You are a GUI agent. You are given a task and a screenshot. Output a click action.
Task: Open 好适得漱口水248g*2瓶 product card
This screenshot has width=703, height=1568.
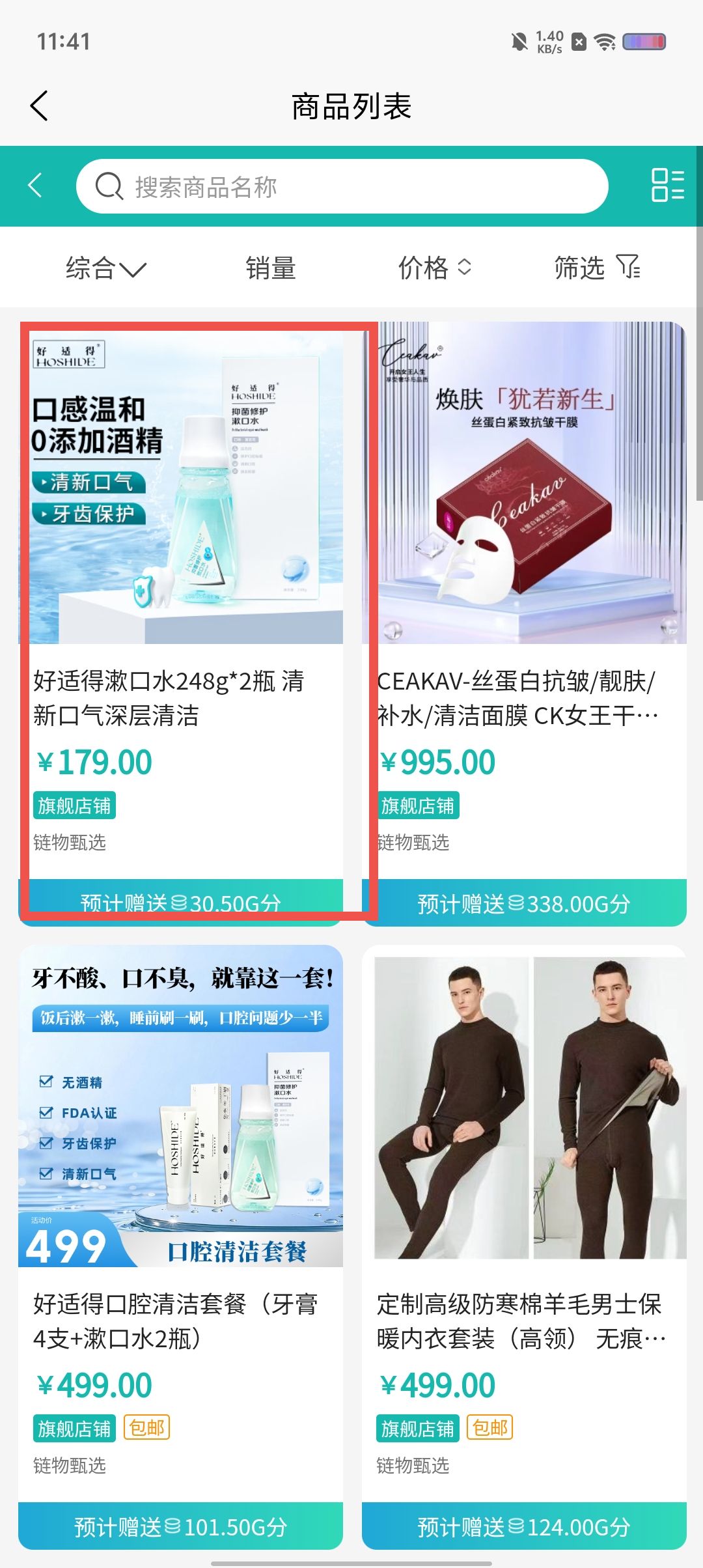tap(181, 619)
